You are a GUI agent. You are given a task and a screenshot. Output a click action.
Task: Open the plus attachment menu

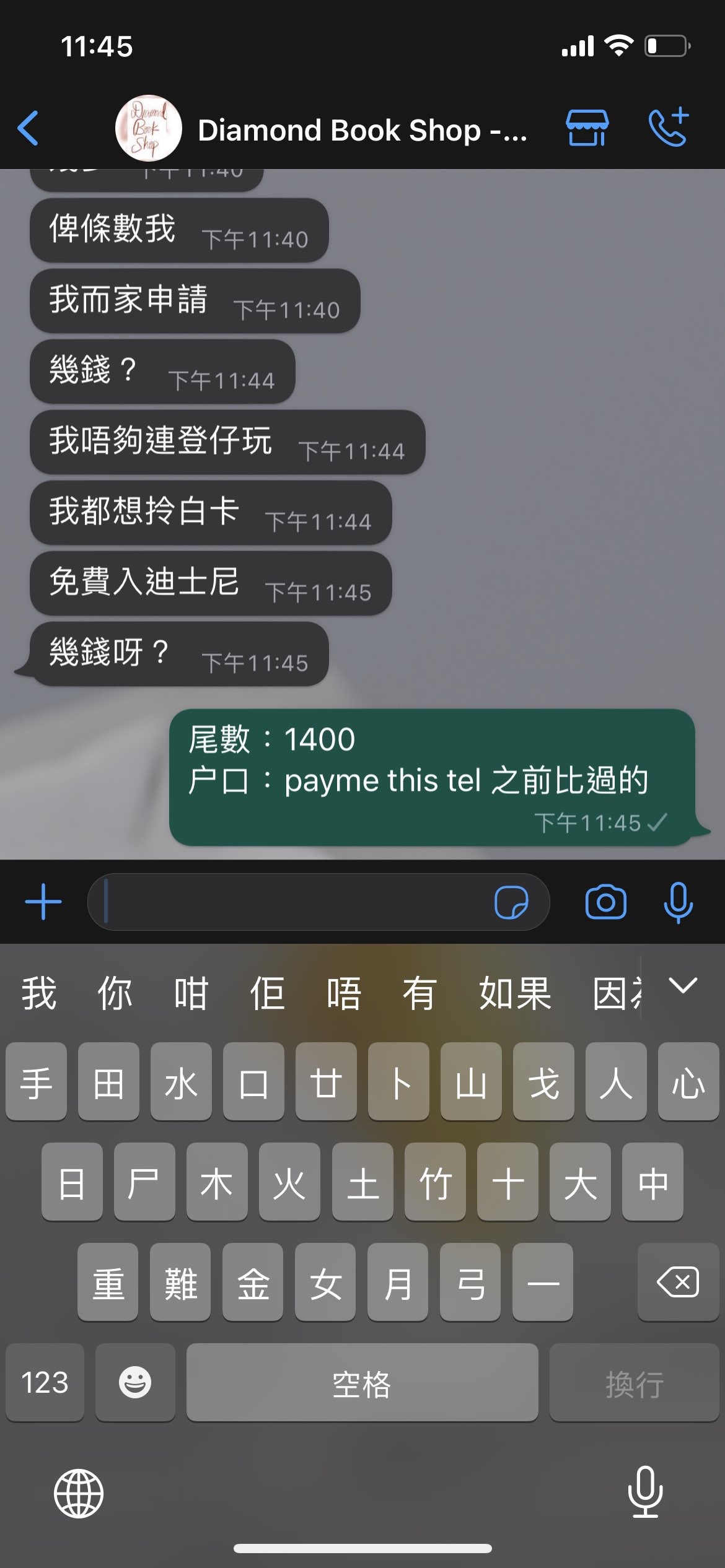coord(43,902)
